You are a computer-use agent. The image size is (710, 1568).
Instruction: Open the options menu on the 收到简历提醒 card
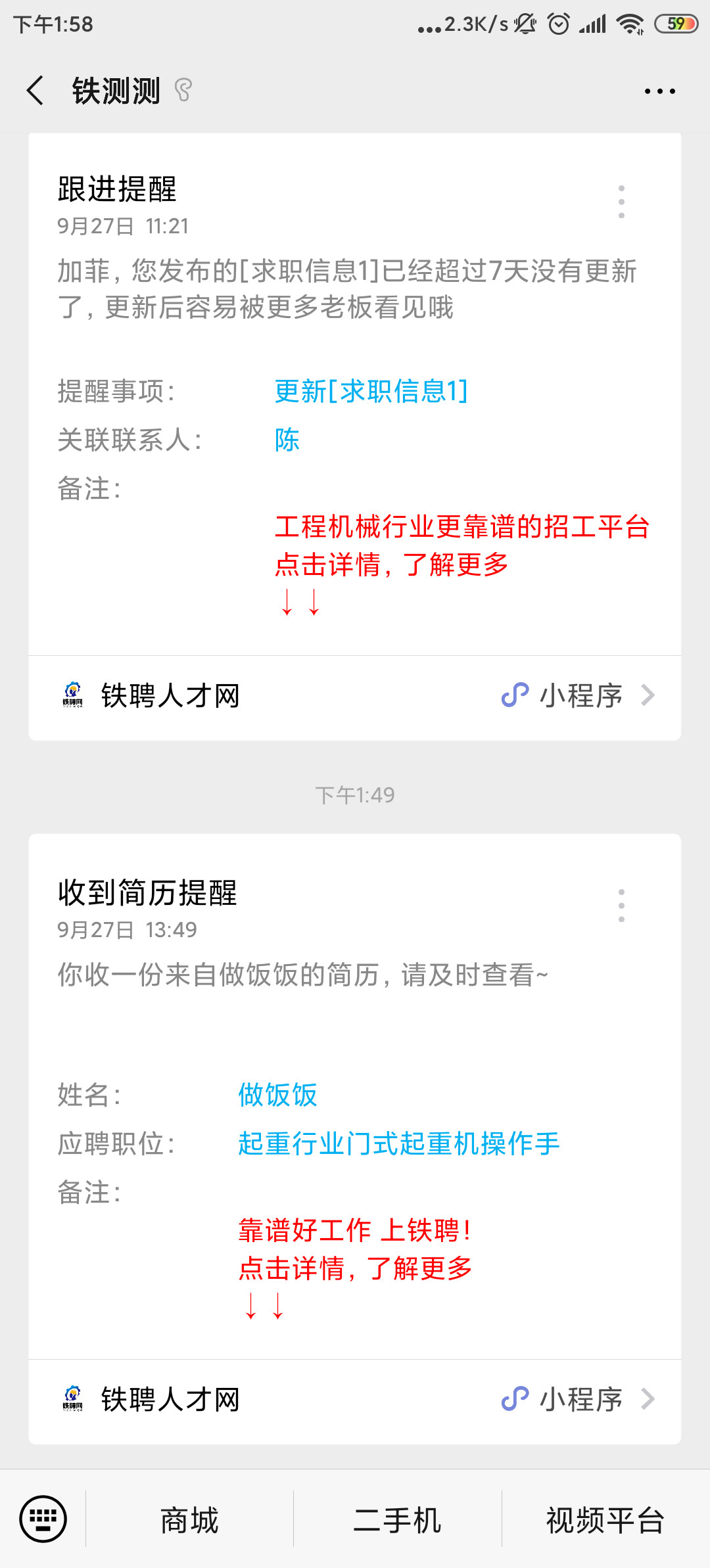[621, 906]
